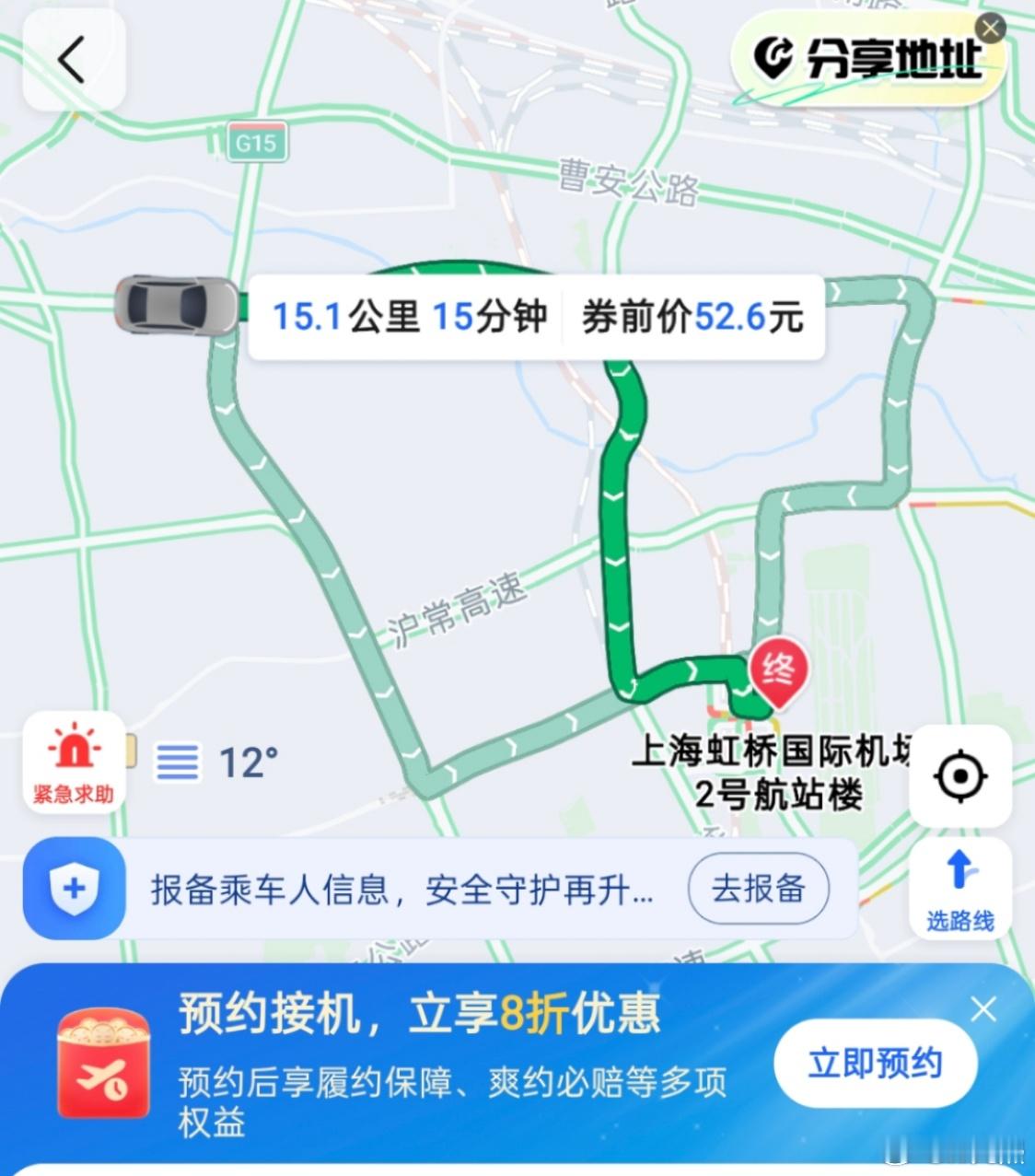Tap the locate-me crosshair icon
This screenshot has width=1035, height=1176.
click(x=960, y=777)
